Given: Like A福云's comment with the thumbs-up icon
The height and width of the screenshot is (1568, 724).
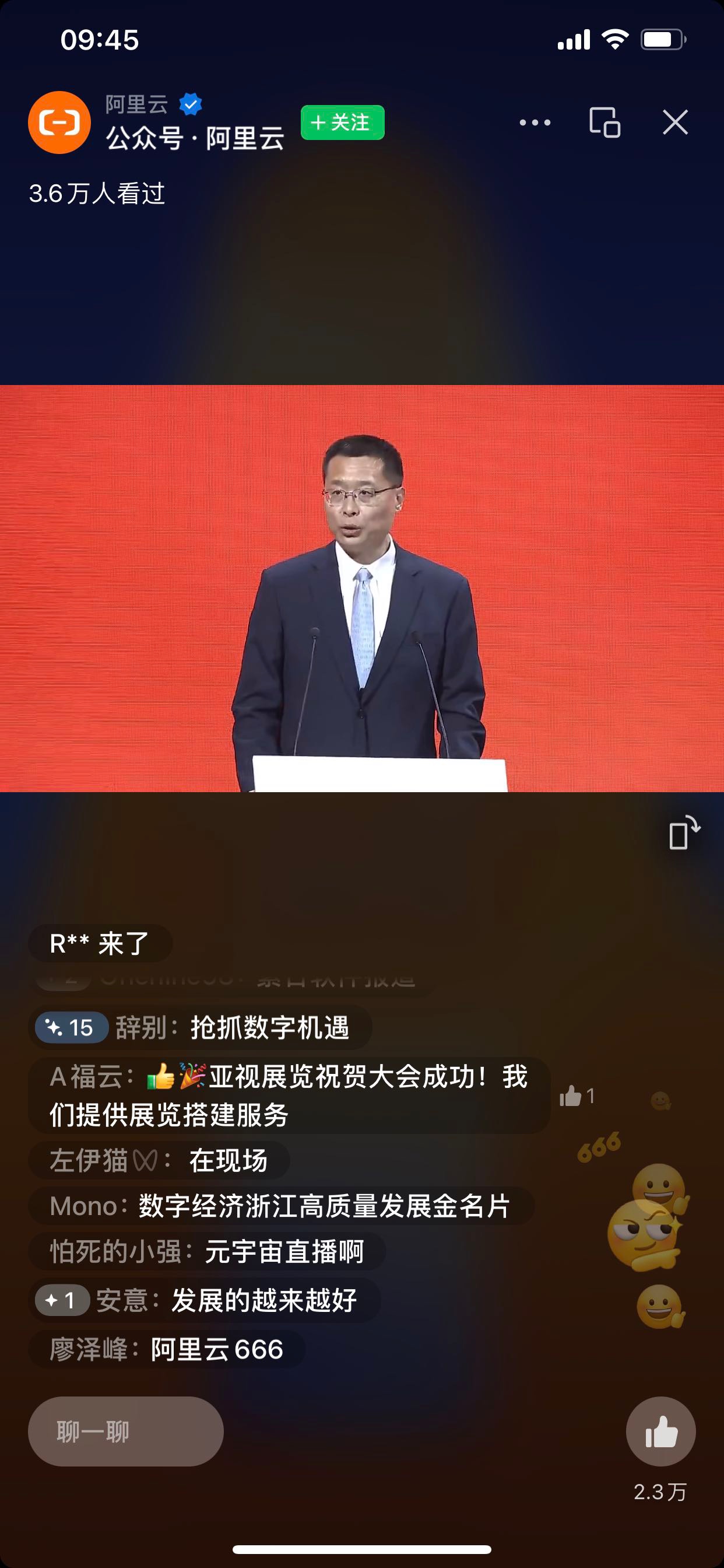Looking at the screenshot, I should (x=572, y=1096).
